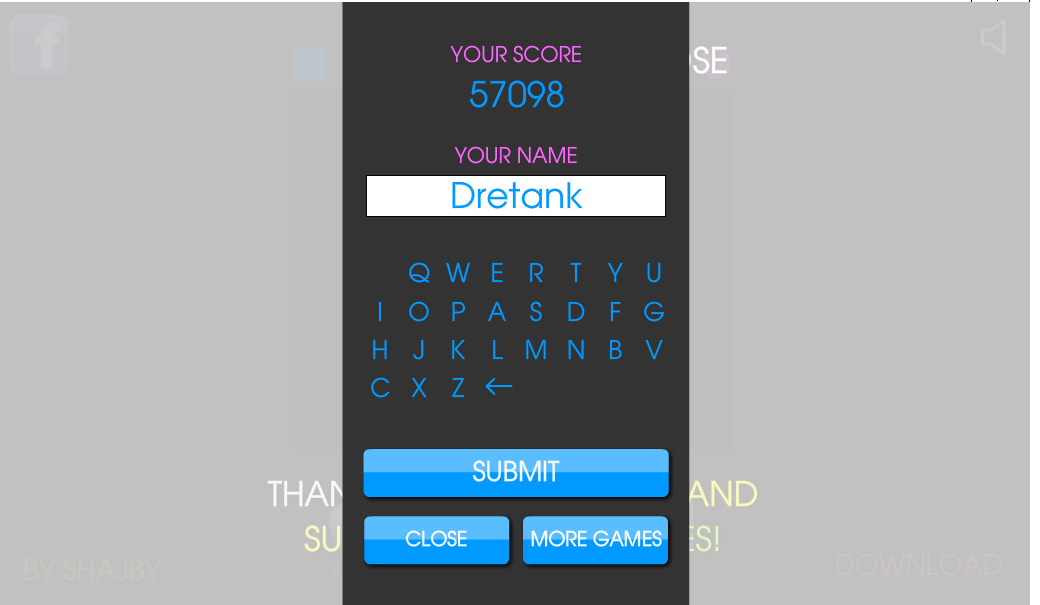
Task: Tap the letter I key
Action: (x=380, y=312)
